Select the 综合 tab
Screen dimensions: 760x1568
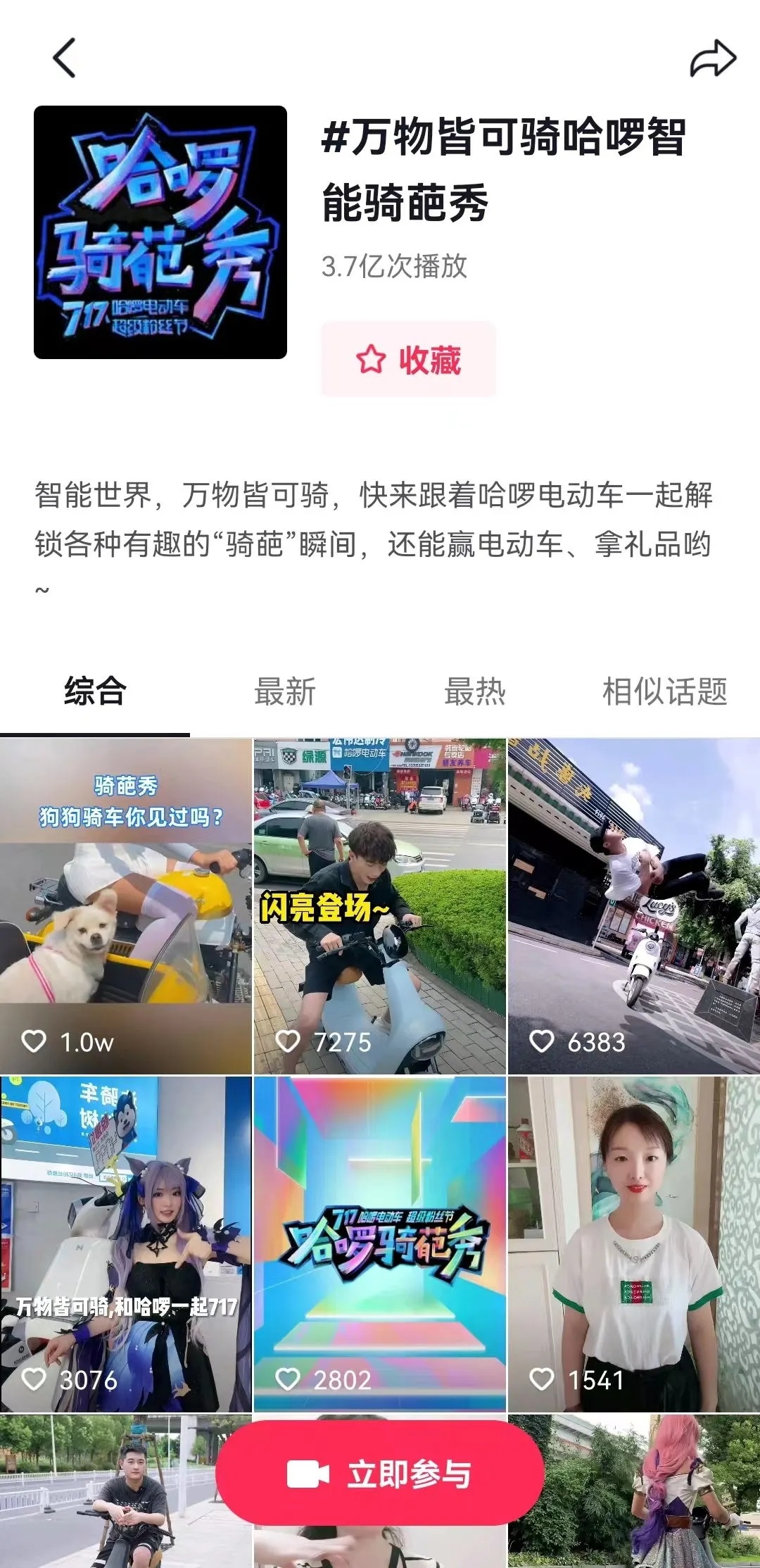[x=95, y=691]
